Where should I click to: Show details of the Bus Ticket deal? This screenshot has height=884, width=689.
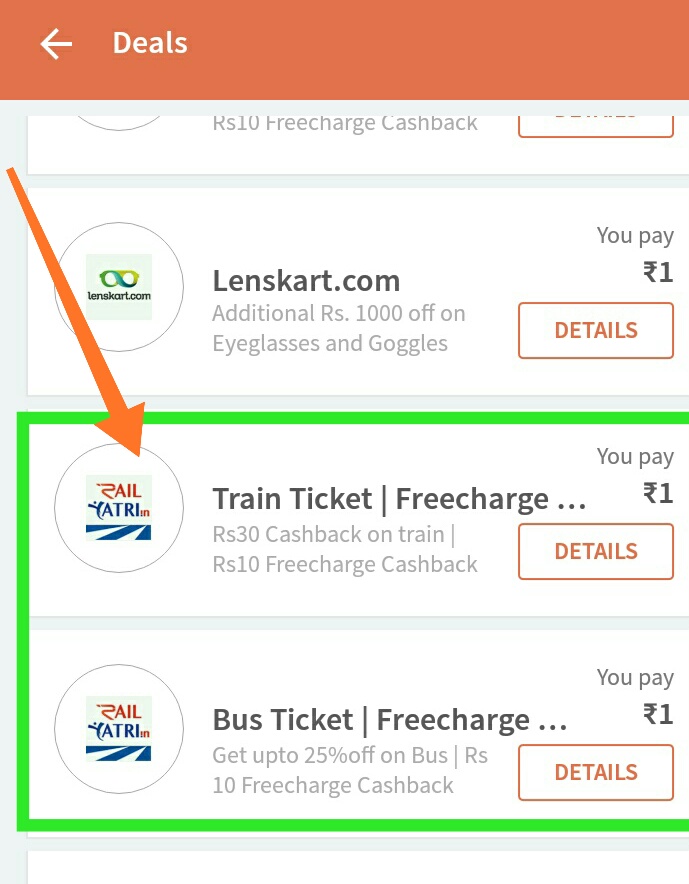pyautogui.click(x=595, y=772)
